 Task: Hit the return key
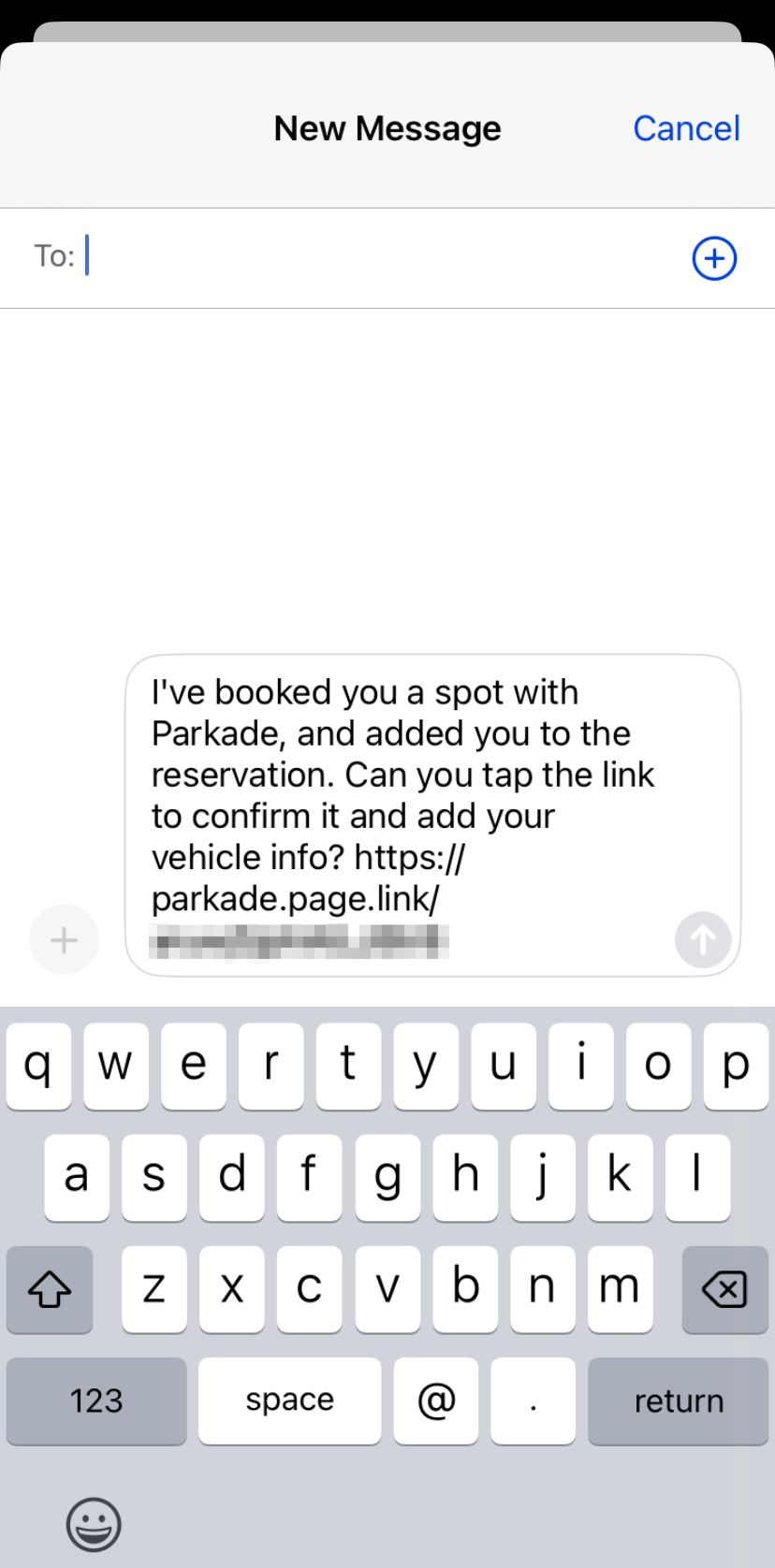[x=679, y=1401]
